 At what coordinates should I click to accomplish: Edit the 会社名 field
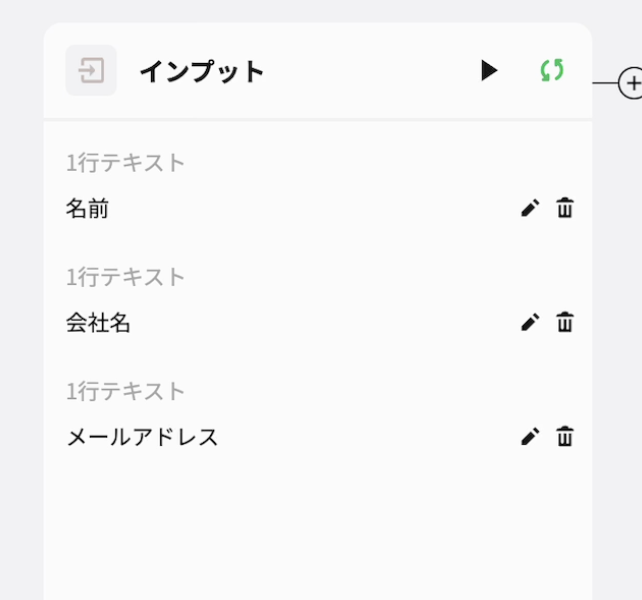[530, 322]
